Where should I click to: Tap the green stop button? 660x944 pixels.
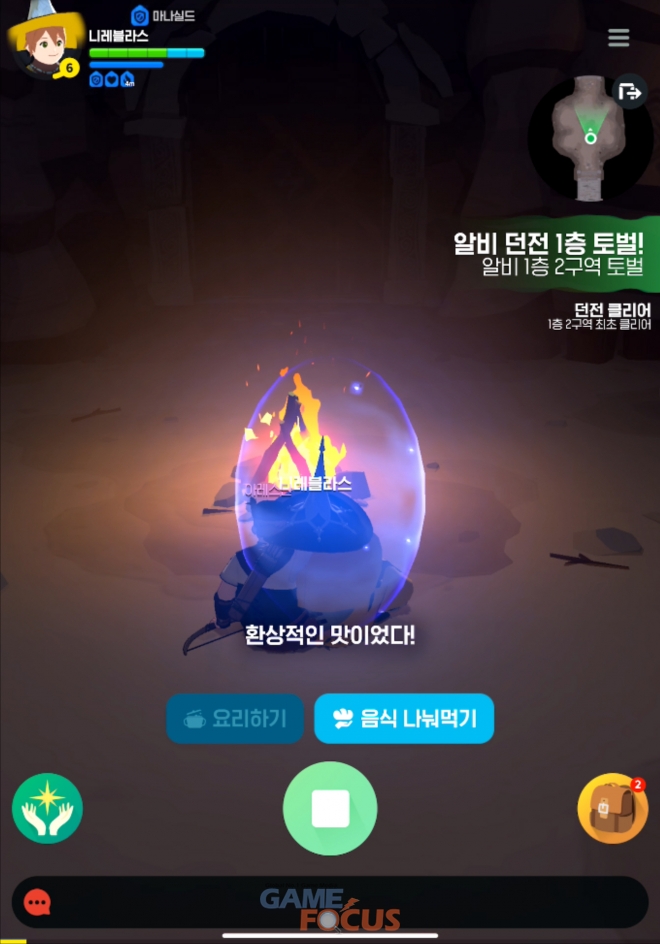tap(330, 808)
